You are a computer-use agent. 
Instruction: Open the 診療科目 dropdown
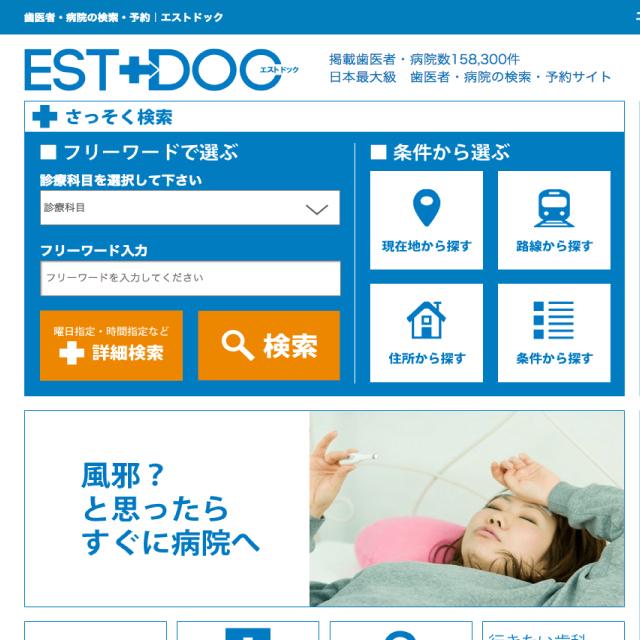(x=190, y=209)
